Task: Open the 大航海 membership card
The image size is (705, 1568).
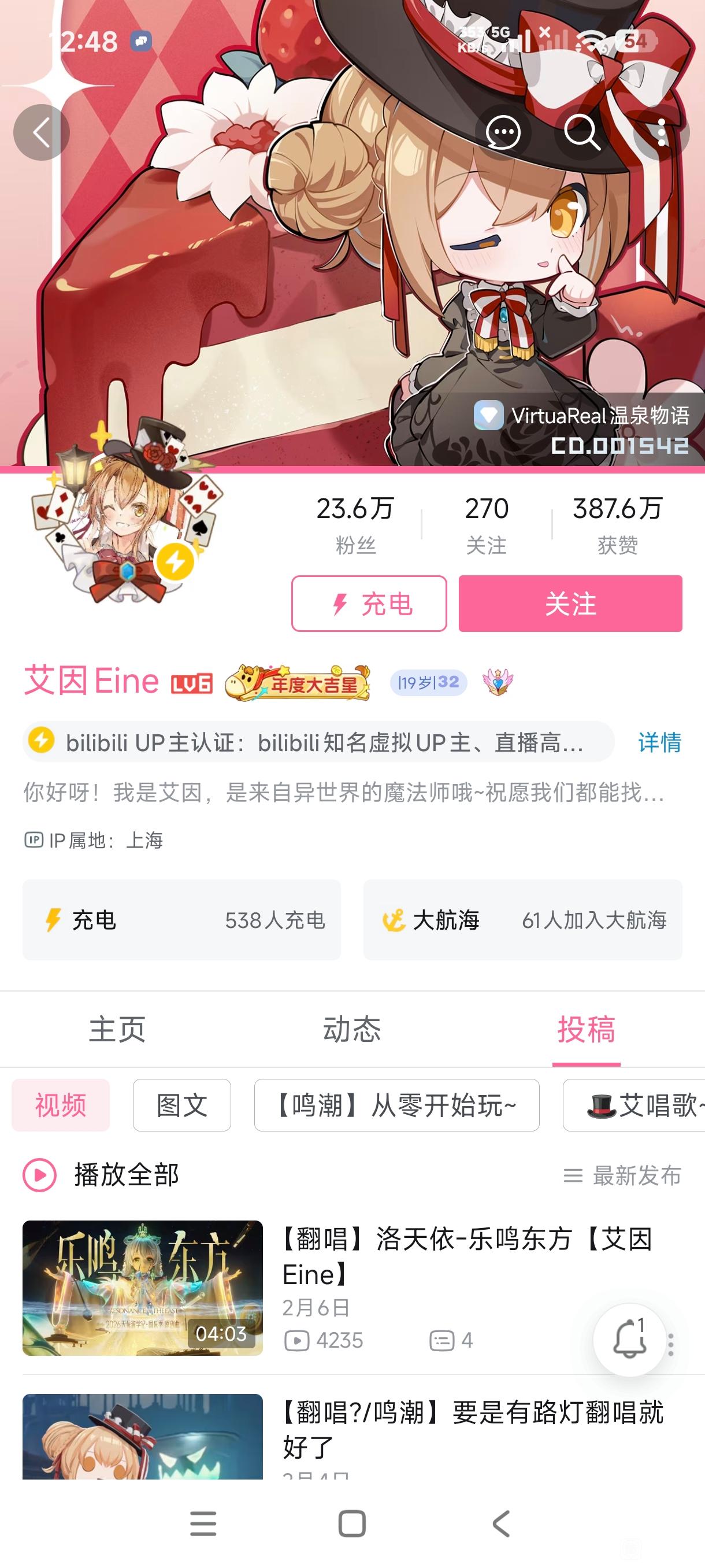Action: pyautogui.click(x=522, y=919)
